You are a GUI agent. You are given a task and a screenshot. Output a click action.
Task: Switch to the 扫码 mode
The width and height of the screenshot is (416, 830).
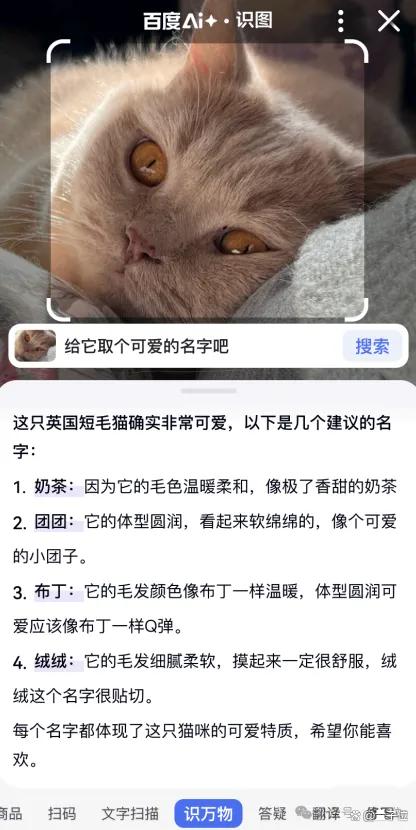coord(62,813)
